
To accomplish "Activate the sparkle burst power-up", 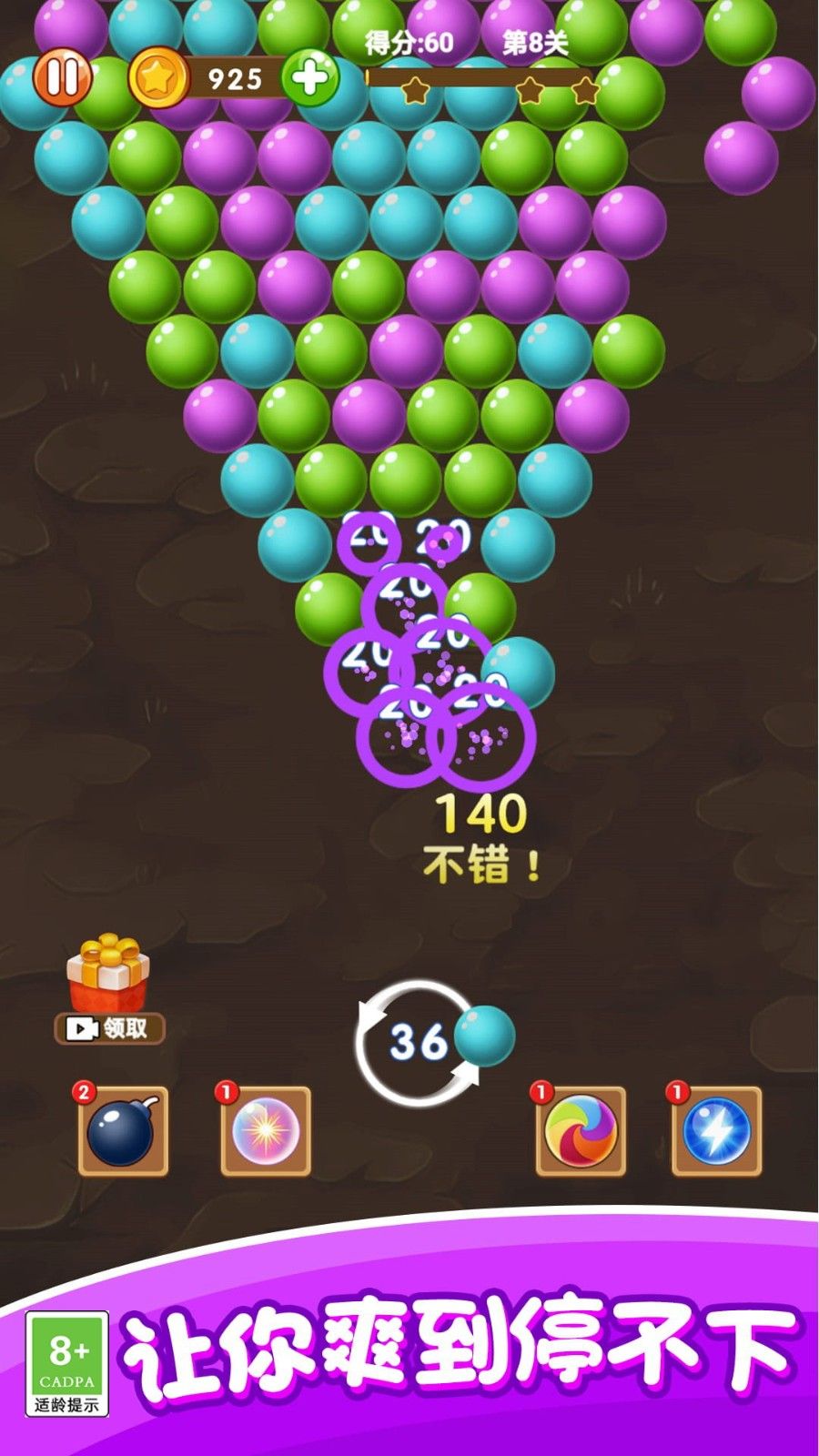I will 266,1131.
